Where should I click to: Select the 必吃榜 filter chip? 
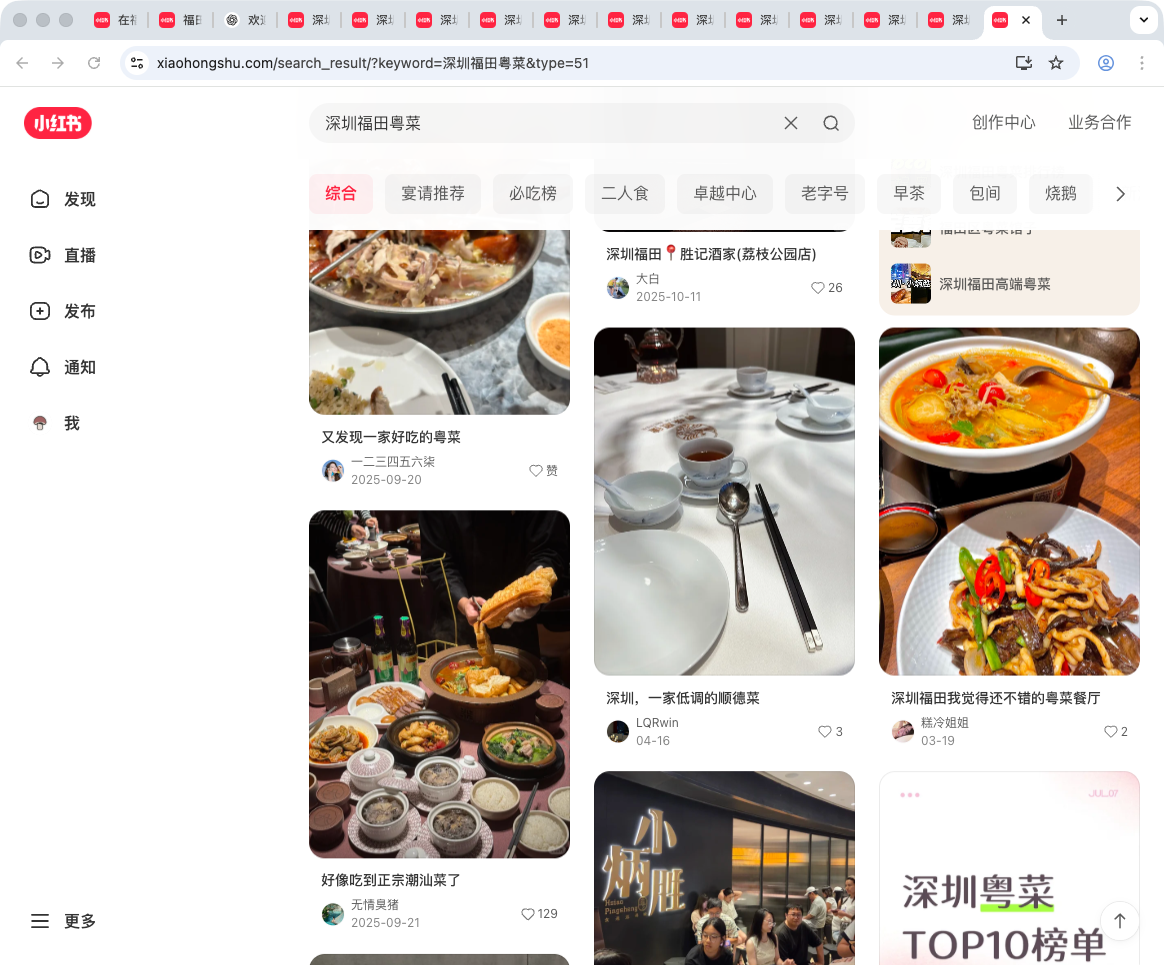pos(533,194)
